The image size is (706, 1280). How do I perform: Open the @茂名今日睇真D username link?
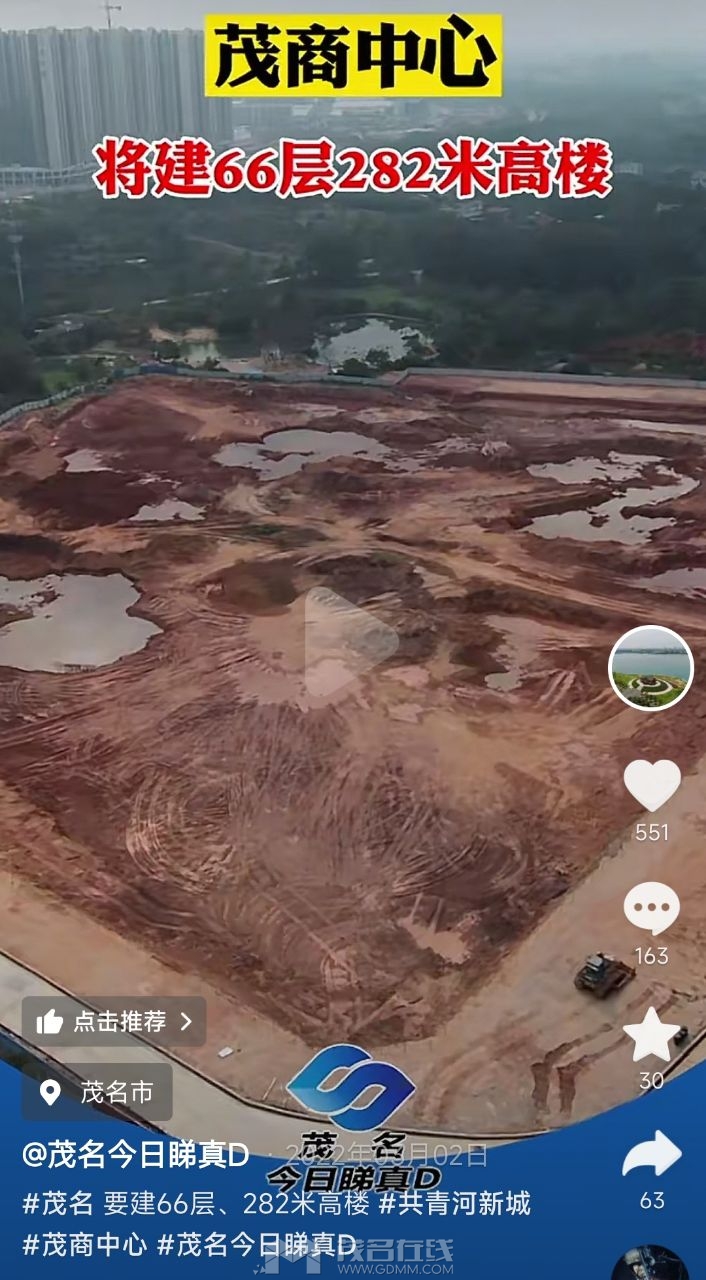pos(136,1155)
